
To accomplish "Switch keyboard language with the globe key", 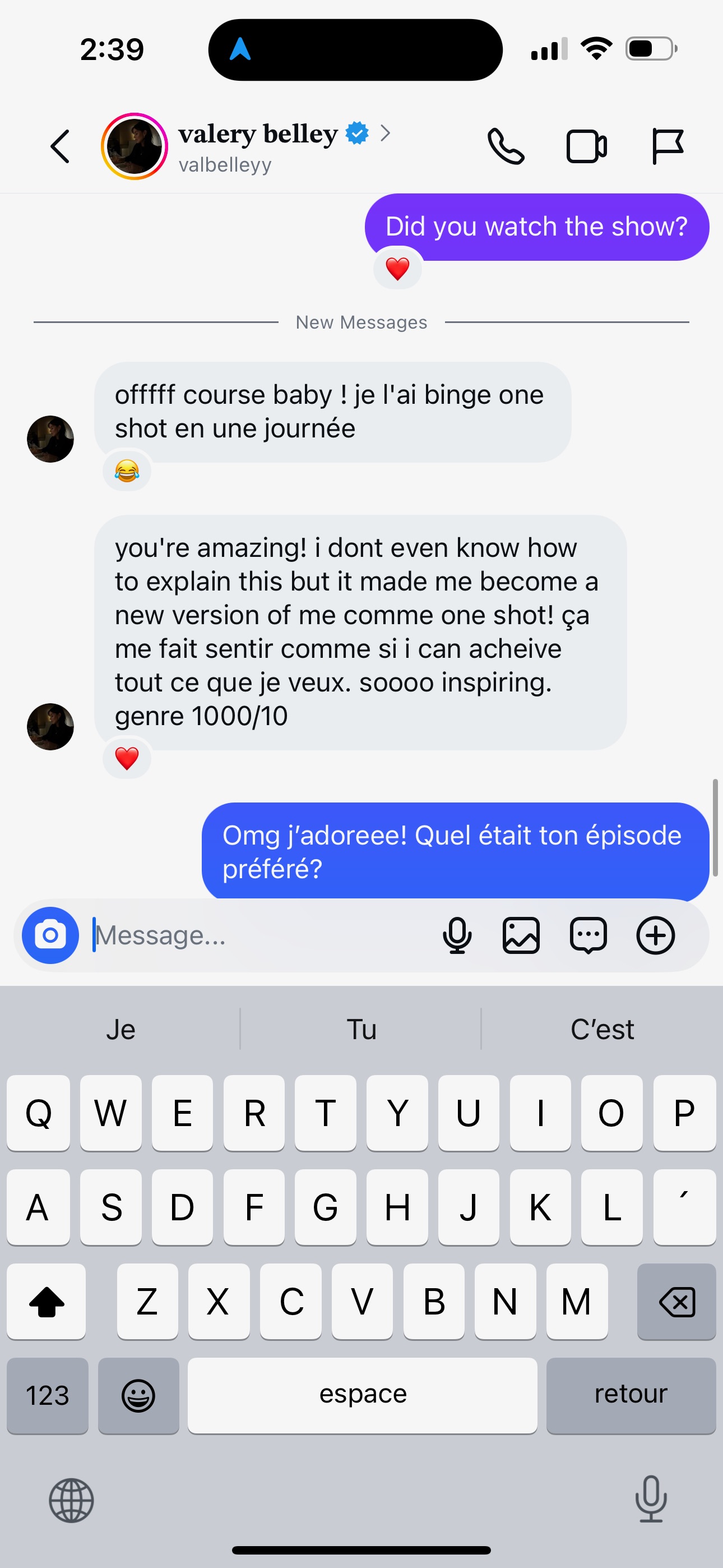I will coord(71,1501).
